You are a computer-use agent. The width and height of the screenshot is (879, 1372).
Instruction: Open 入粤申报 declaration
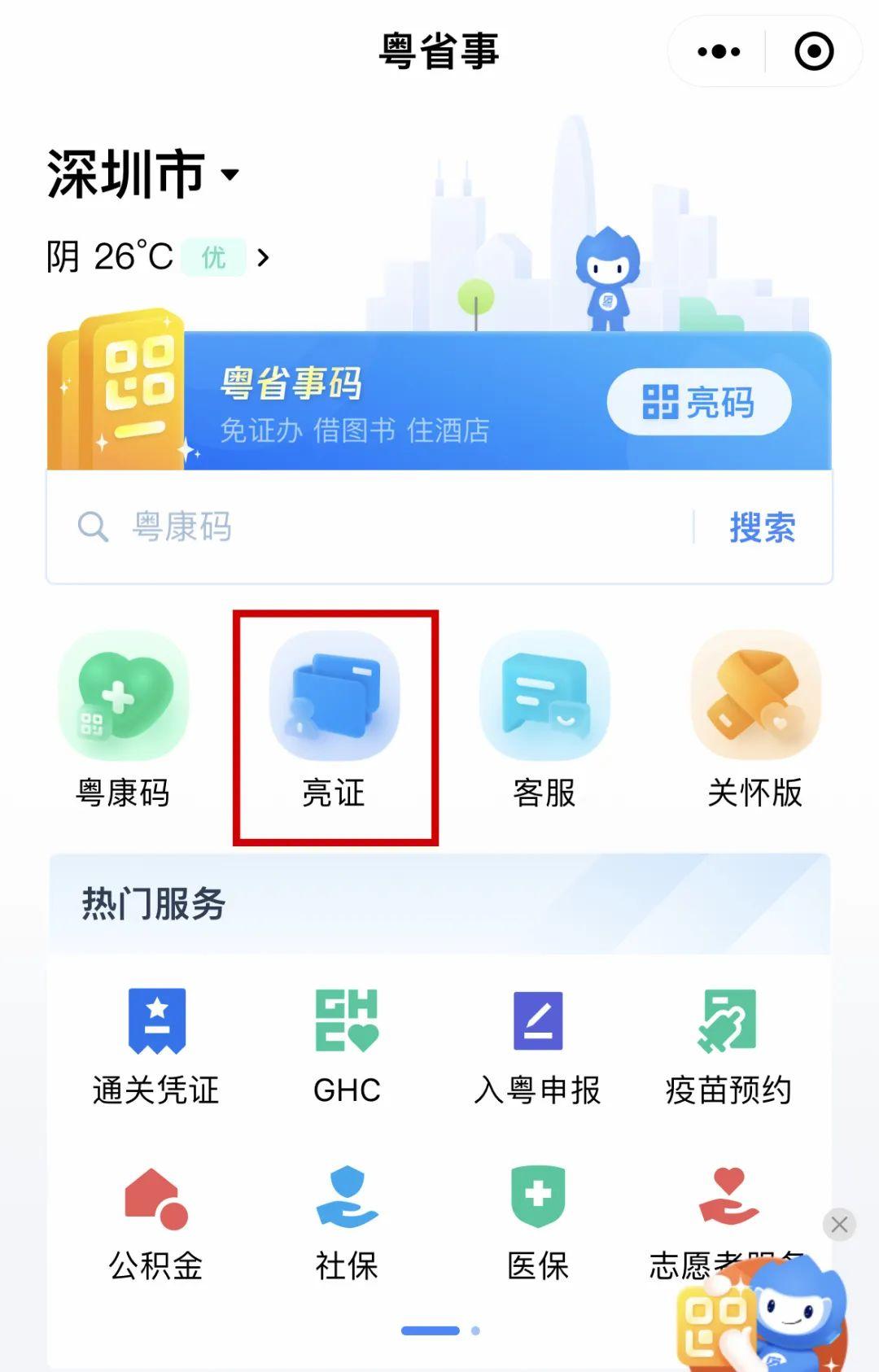538,1046
